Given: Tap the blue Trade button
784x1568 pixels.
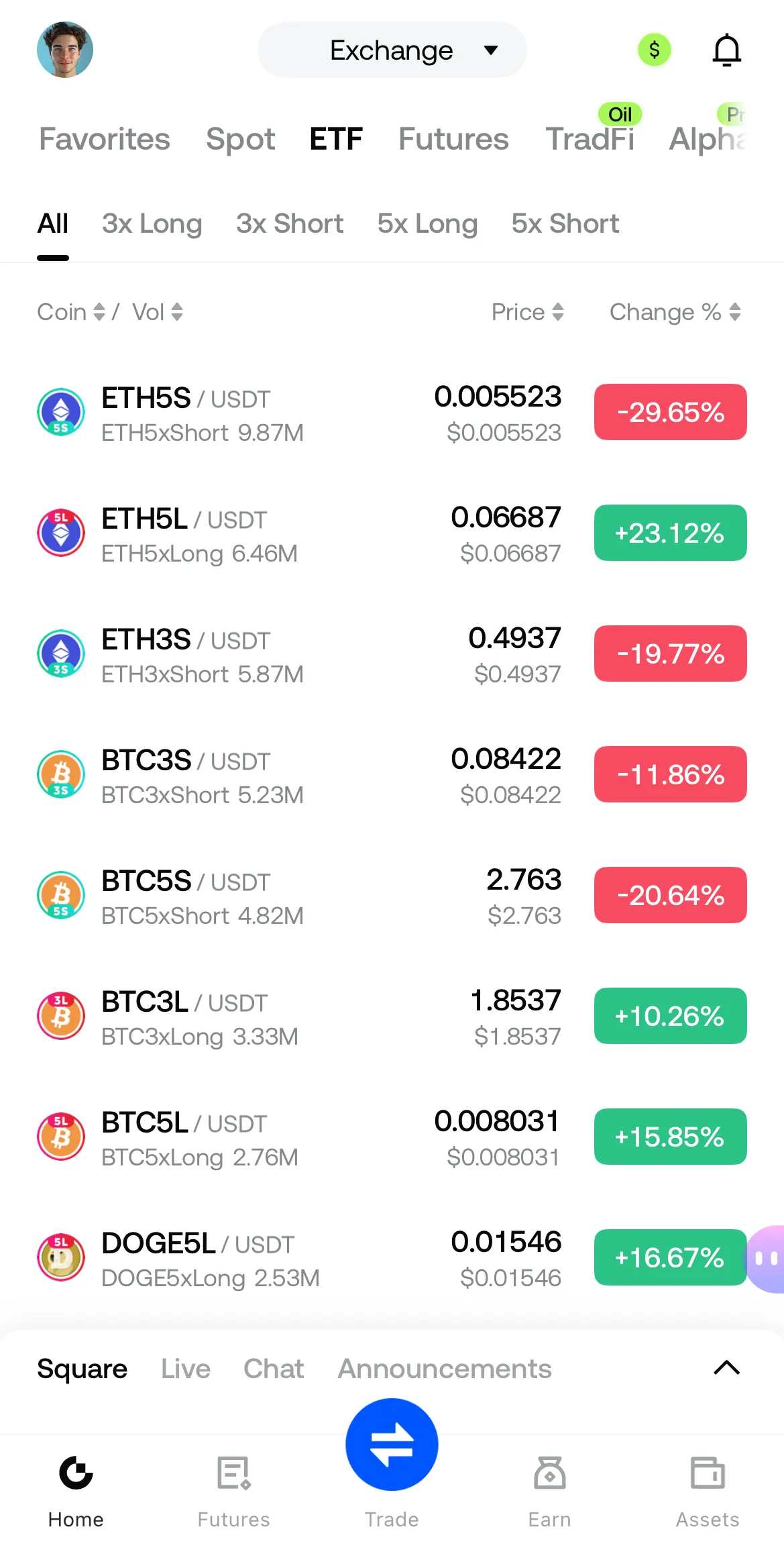Looking at the screenshot, I should 392,1445.
